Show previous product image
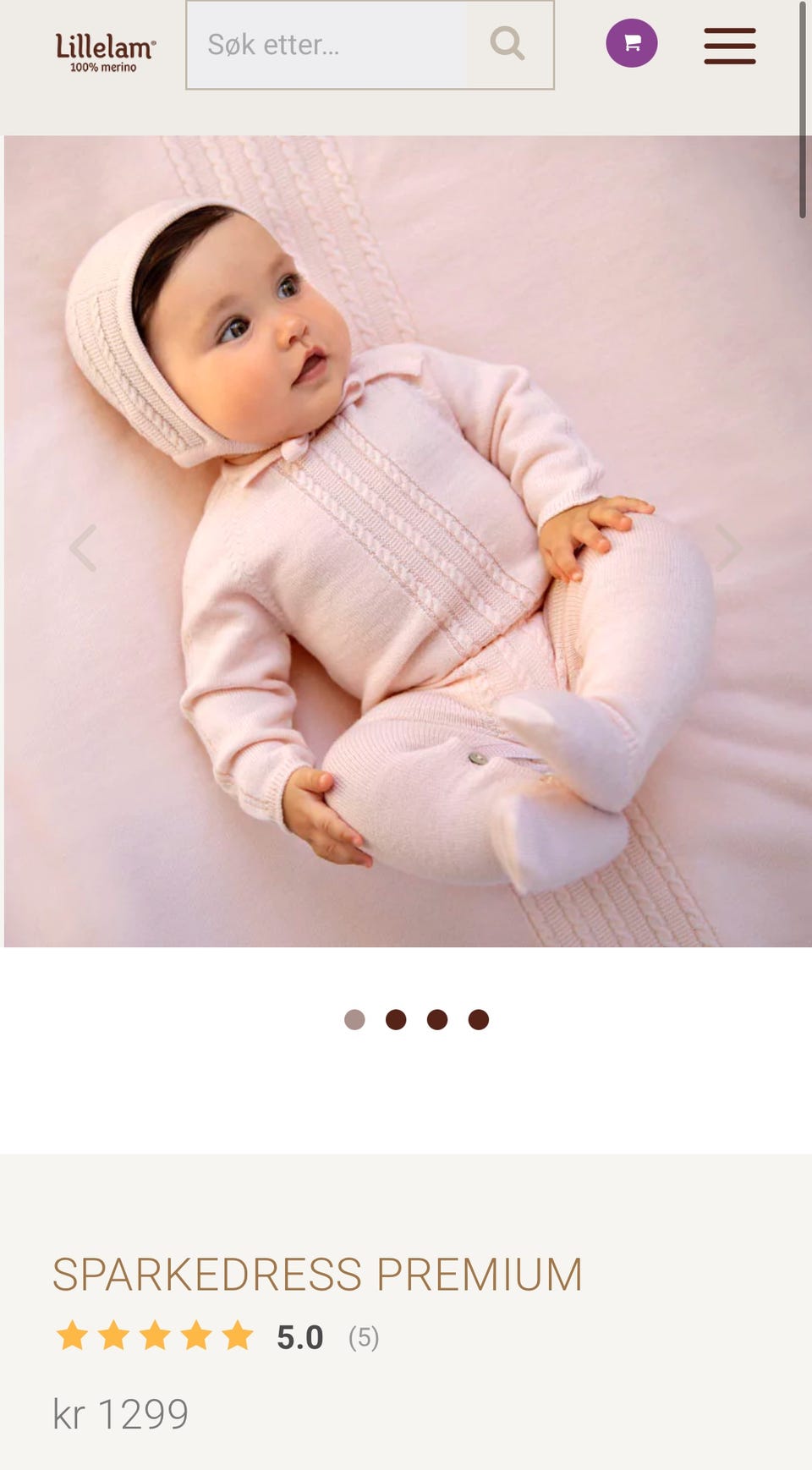The image size is (812, 1470). pyautogui.click(x=83, y=548)
